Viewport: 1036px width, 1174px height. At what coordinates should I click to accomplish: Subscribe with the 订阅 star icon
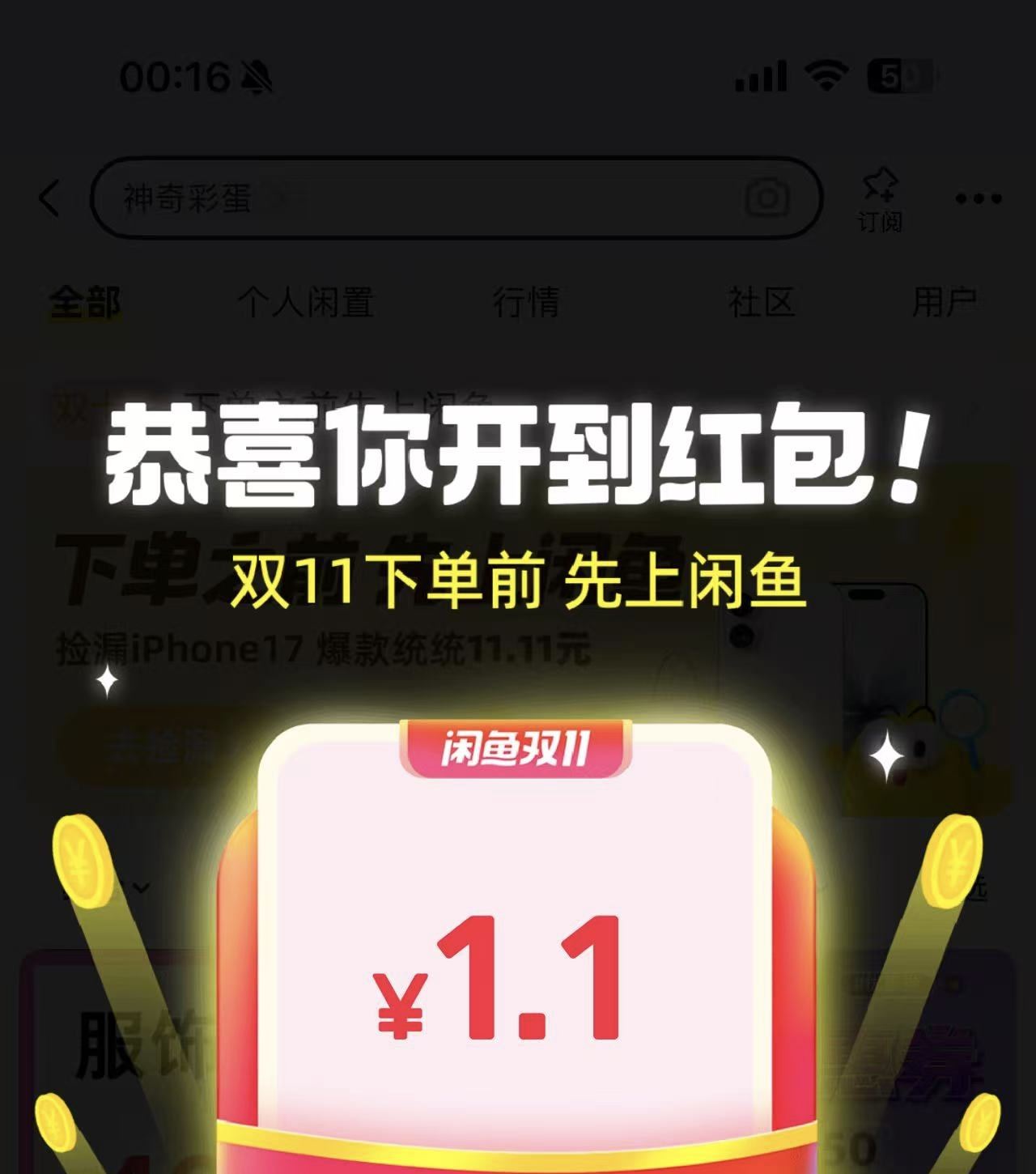click(x=880, y=200)
